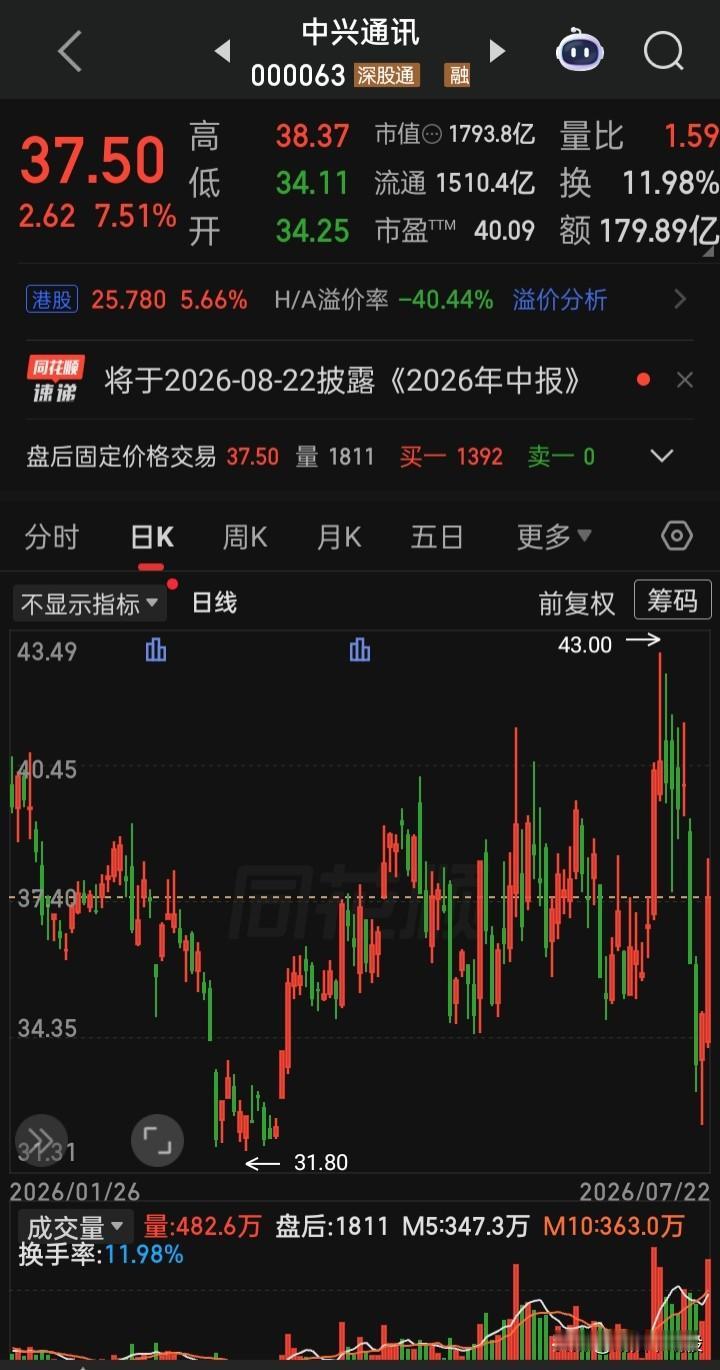Open the search magnifier

[664, 50]
